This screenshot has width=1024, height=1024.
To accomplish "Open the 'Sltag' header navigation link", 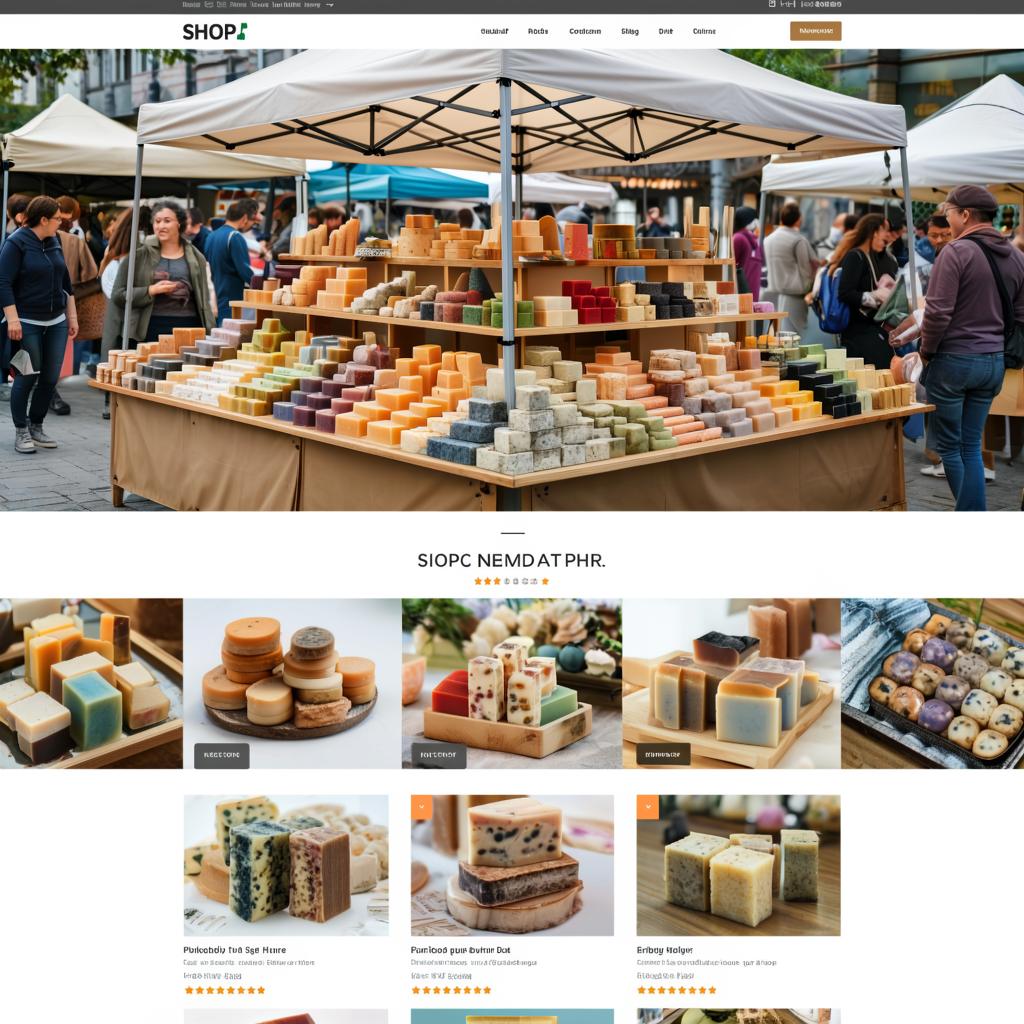I will (x=629, y=31).
